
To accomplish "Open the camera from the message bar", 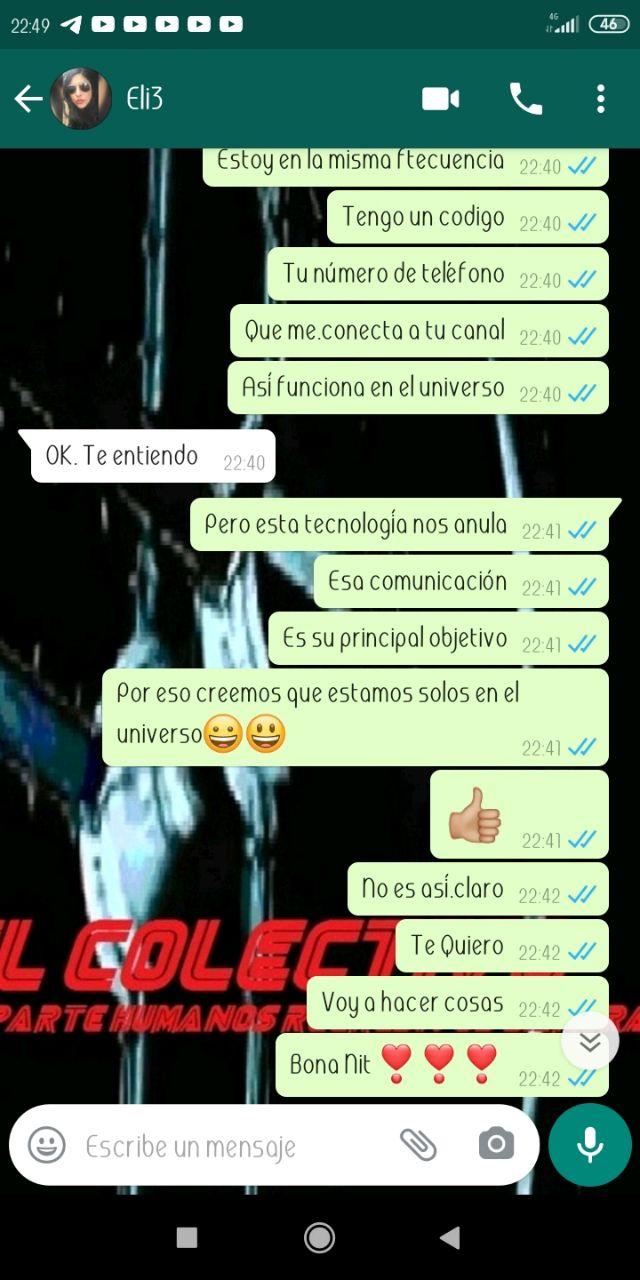I will 496,1144.
